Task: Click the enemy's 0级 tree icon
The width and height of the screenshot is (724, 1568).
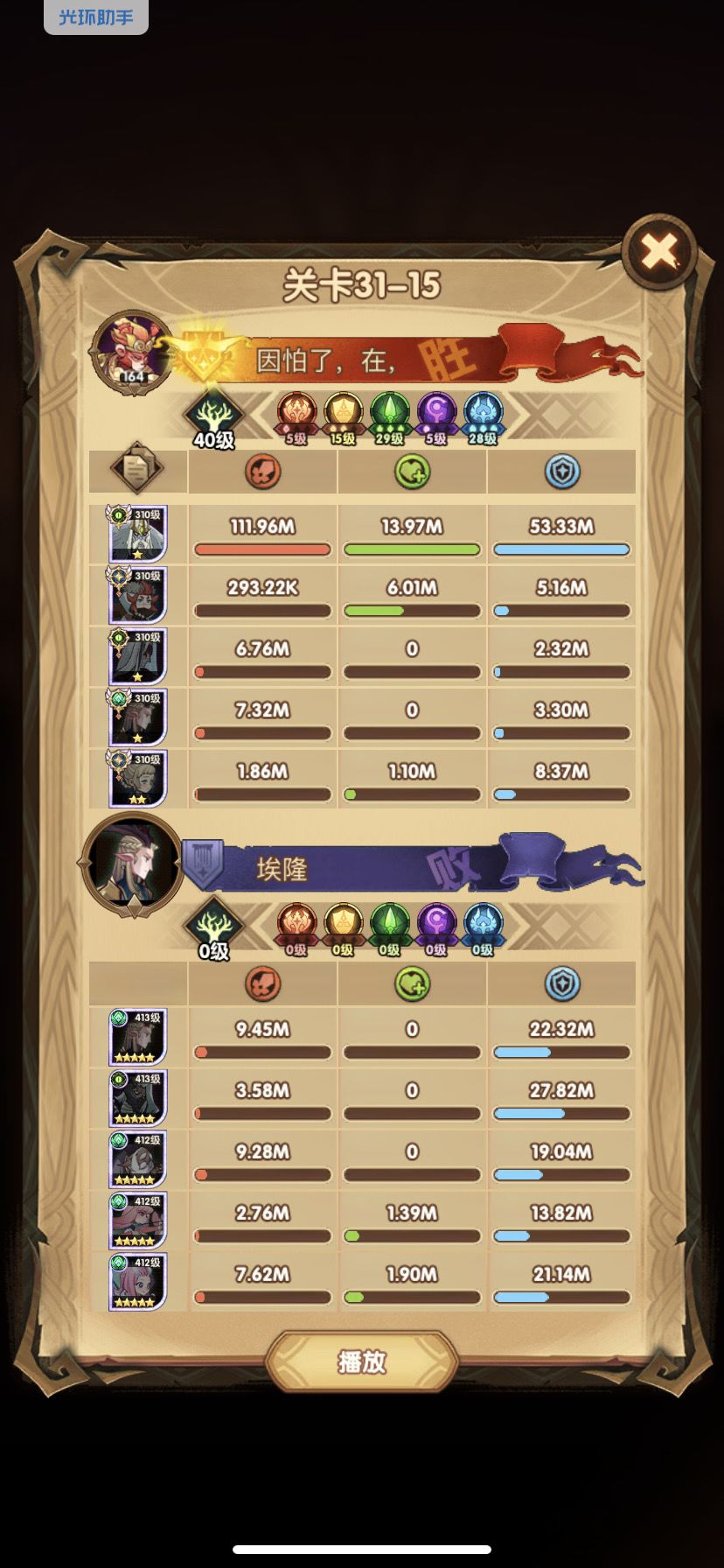Action: click(x=211, y=927)
